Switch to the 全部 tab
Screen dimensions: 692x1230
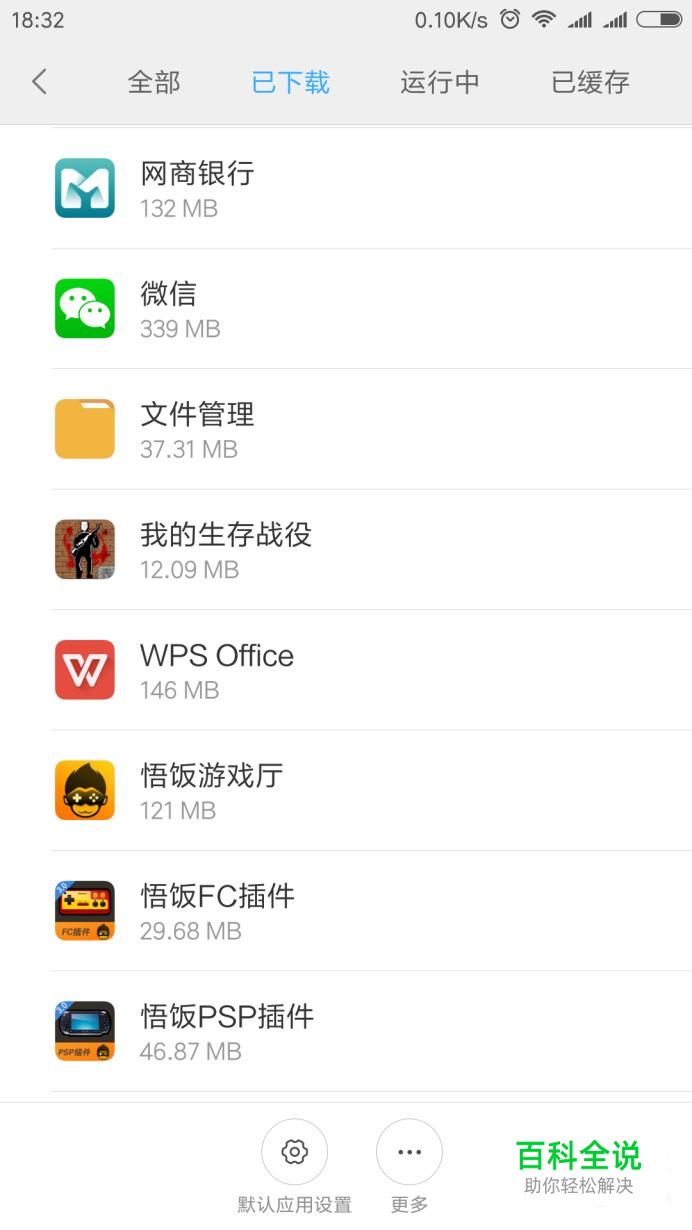pos(154,82)
